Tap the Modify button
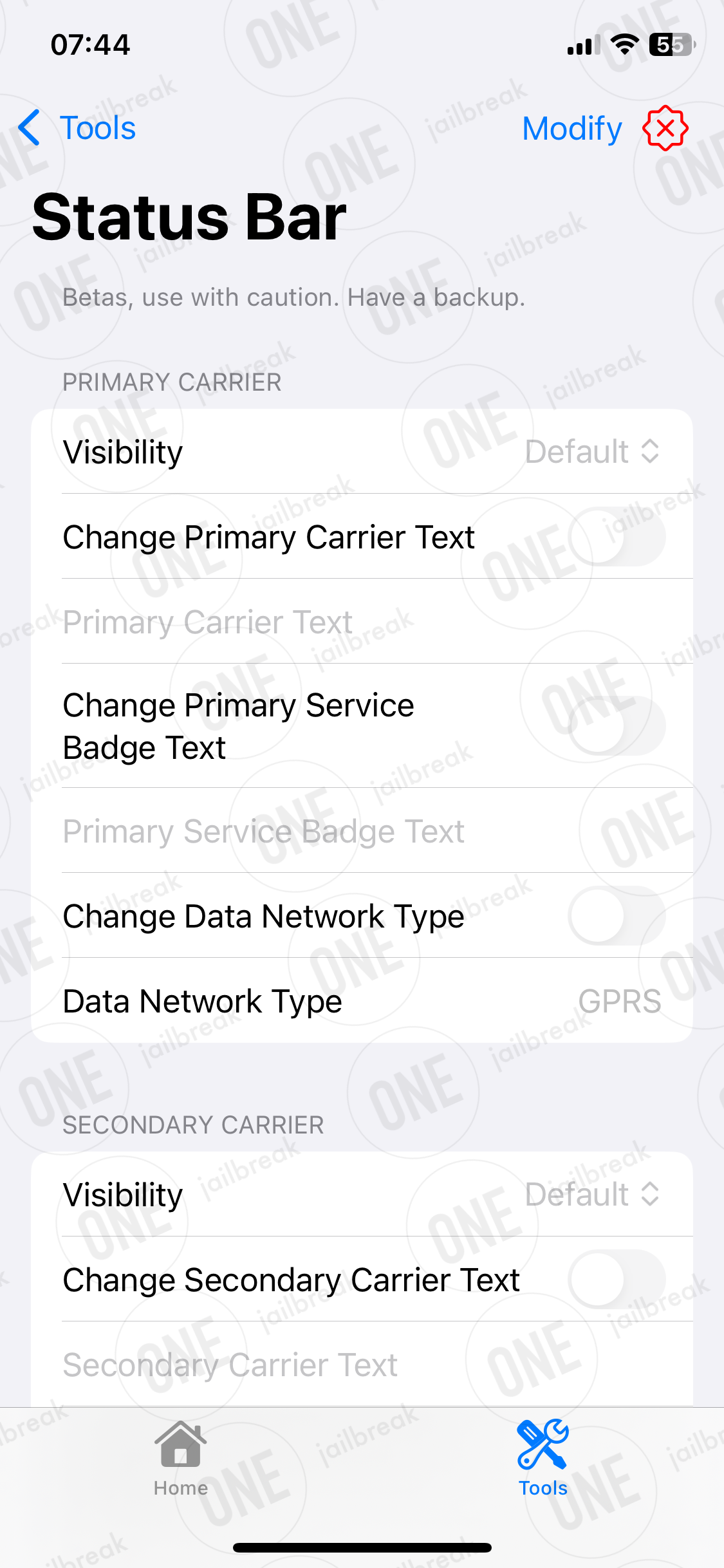 pos(572,129)
